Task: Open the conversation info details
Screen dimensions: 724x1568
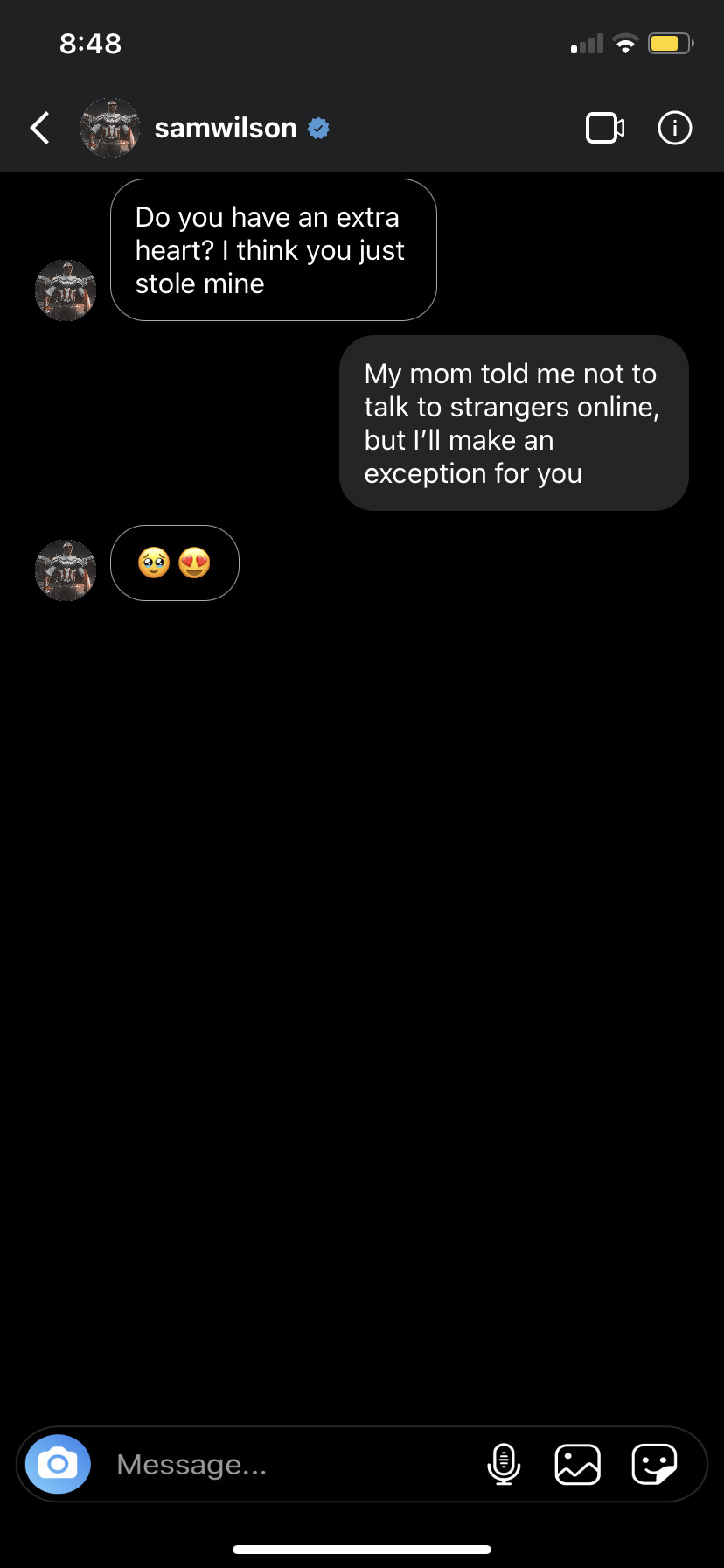Action: tap(674, 128)
